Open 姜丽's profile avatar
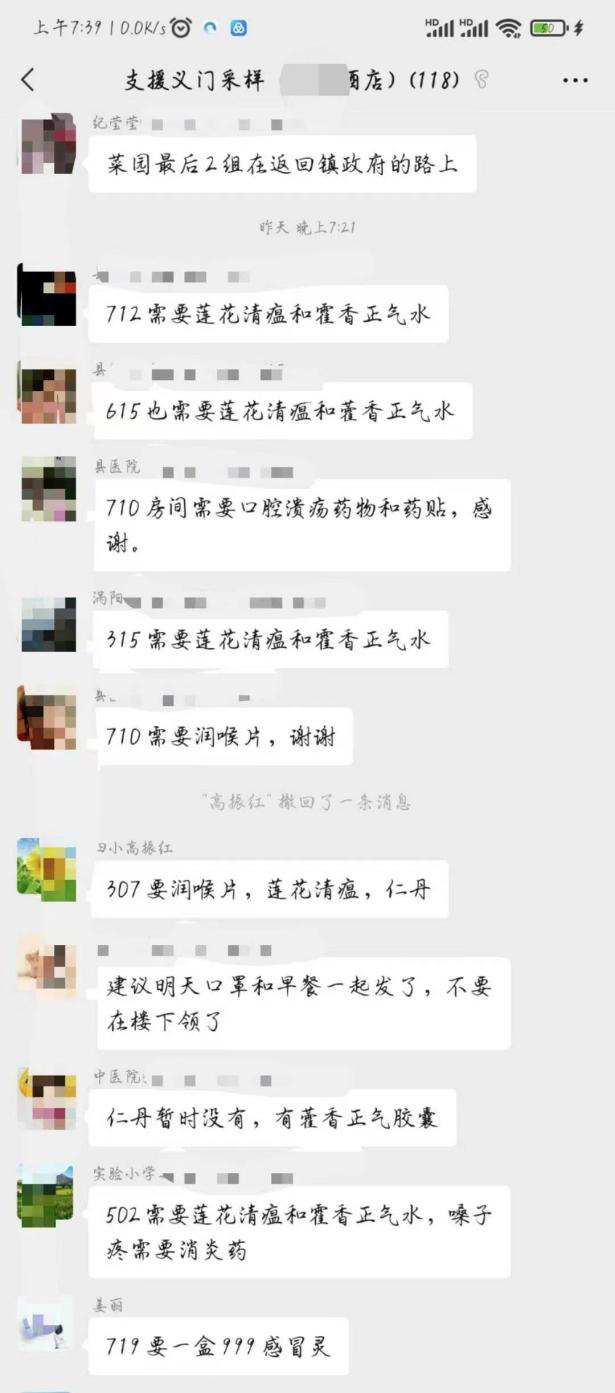The image size is (615, 1393). (47, 1325)
